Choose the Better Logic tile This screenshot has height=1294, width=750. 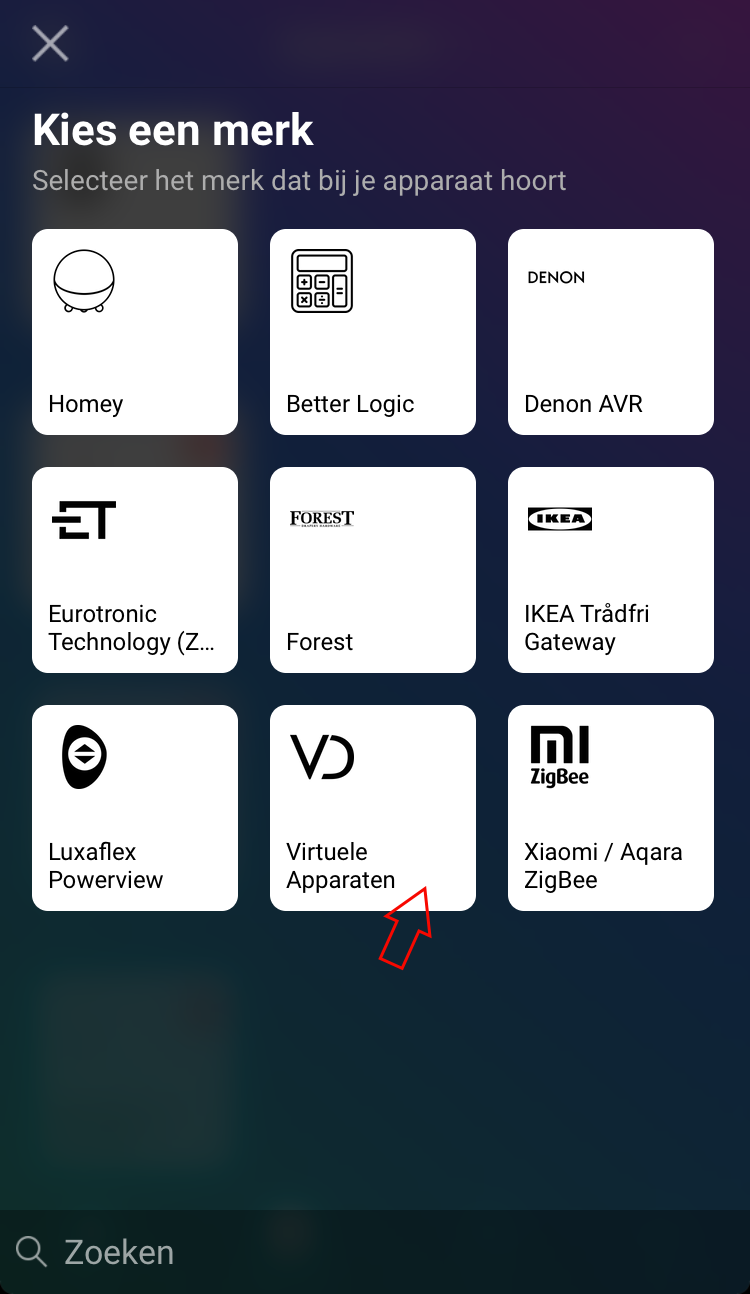373,332
